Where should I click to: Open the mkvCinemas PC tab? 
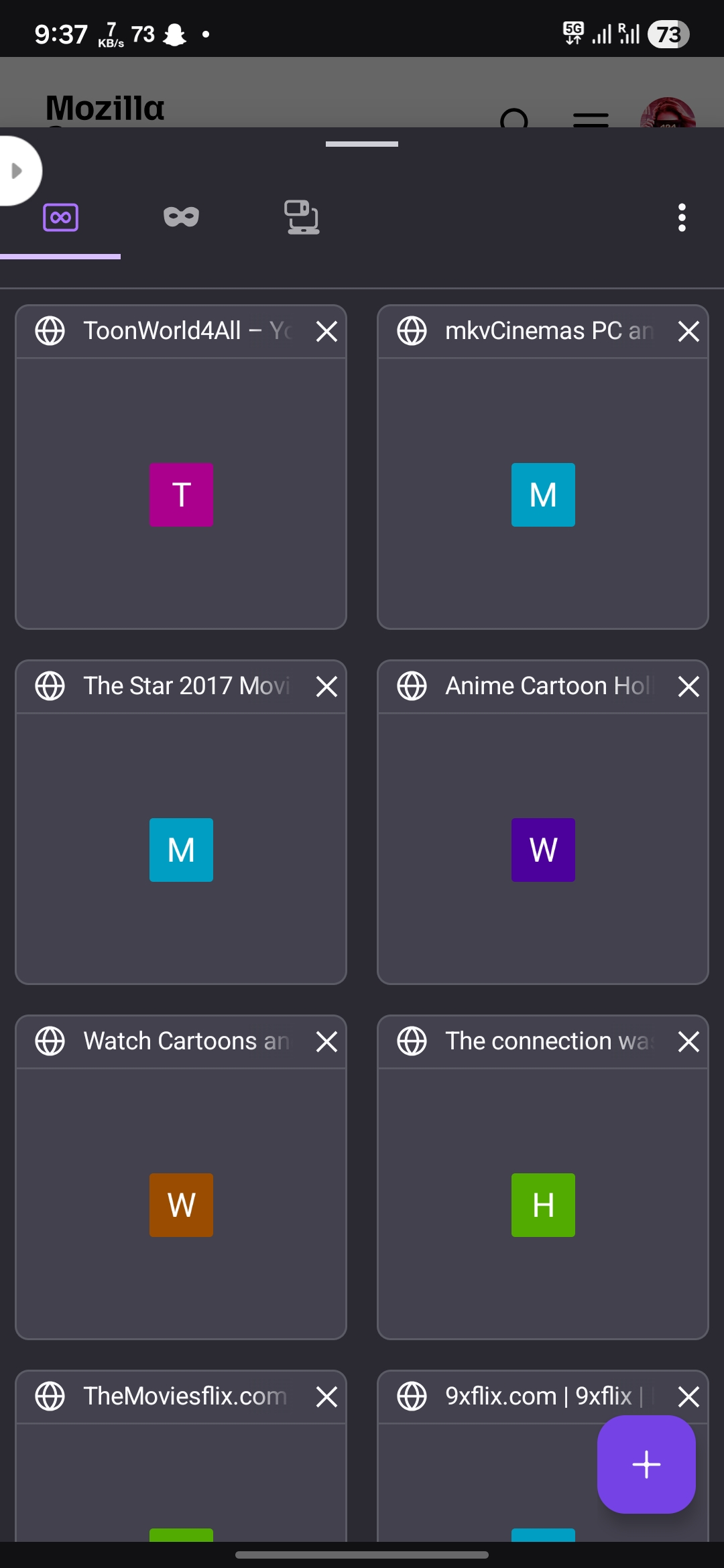tap(543, 494)
